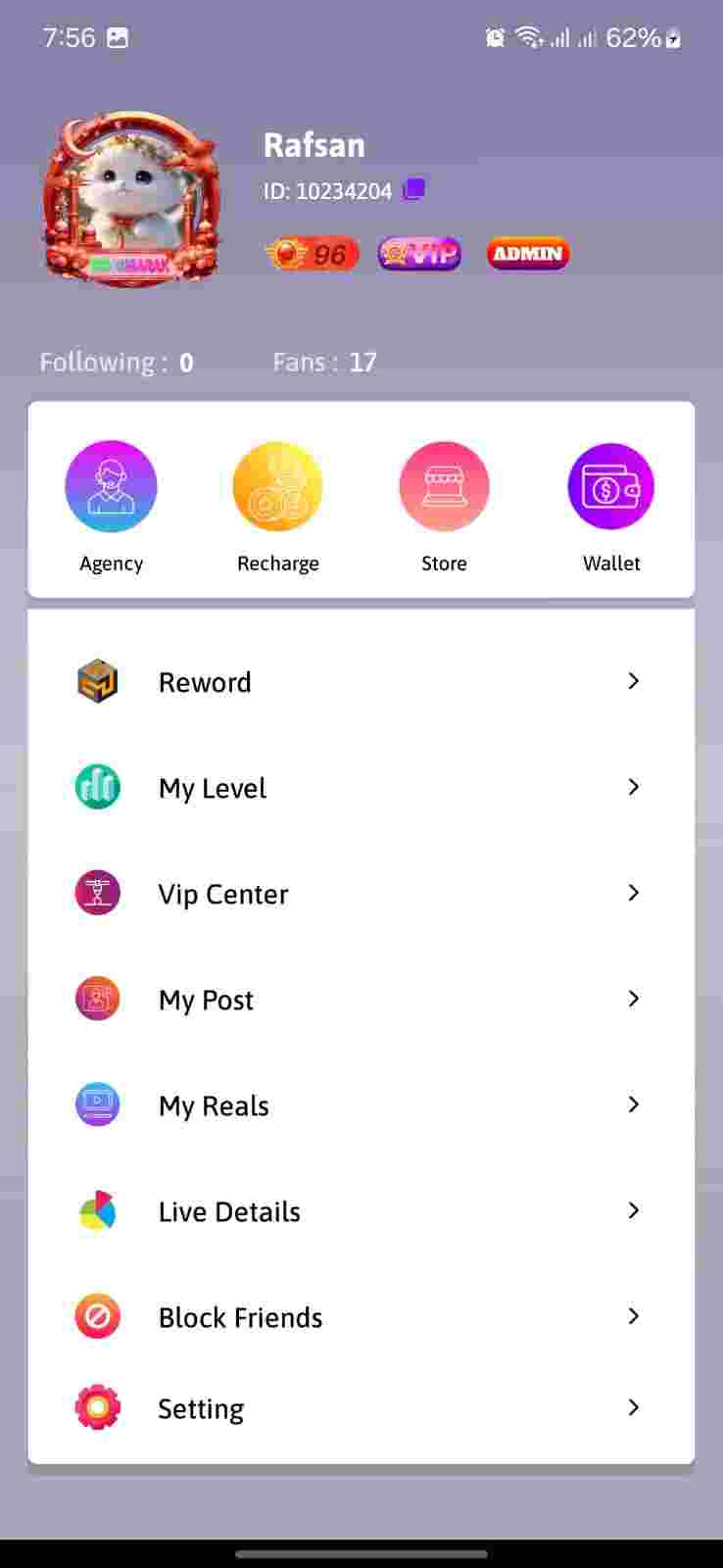This screenshot has height=1568, width=723.
Task: Open Rafsan's profile picture
Action: click(x=132, y=199)
